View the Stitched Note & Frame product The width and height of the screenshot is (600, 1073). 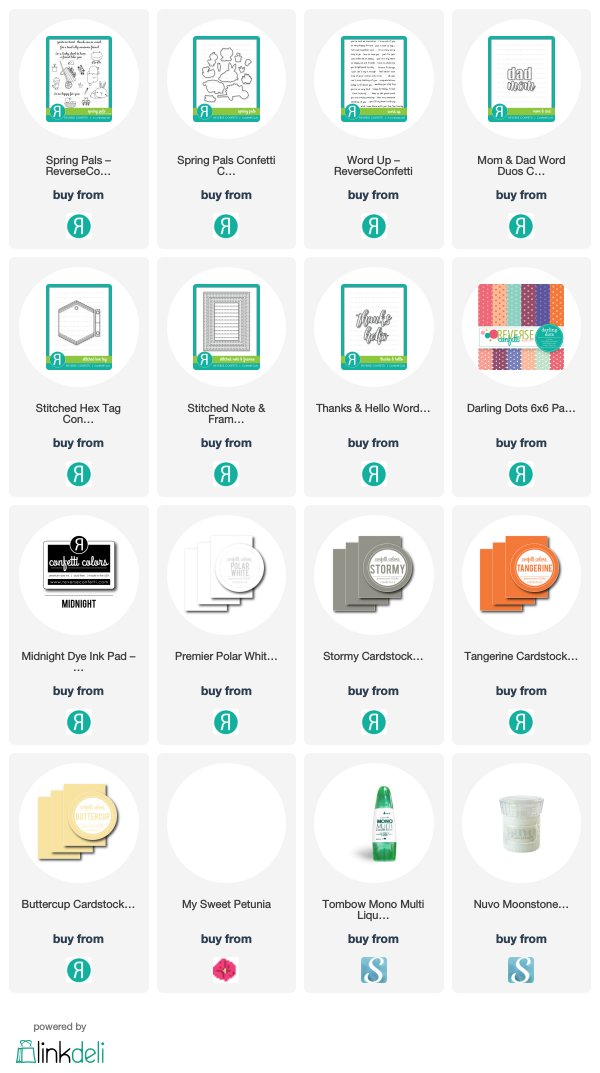point(226,377)
